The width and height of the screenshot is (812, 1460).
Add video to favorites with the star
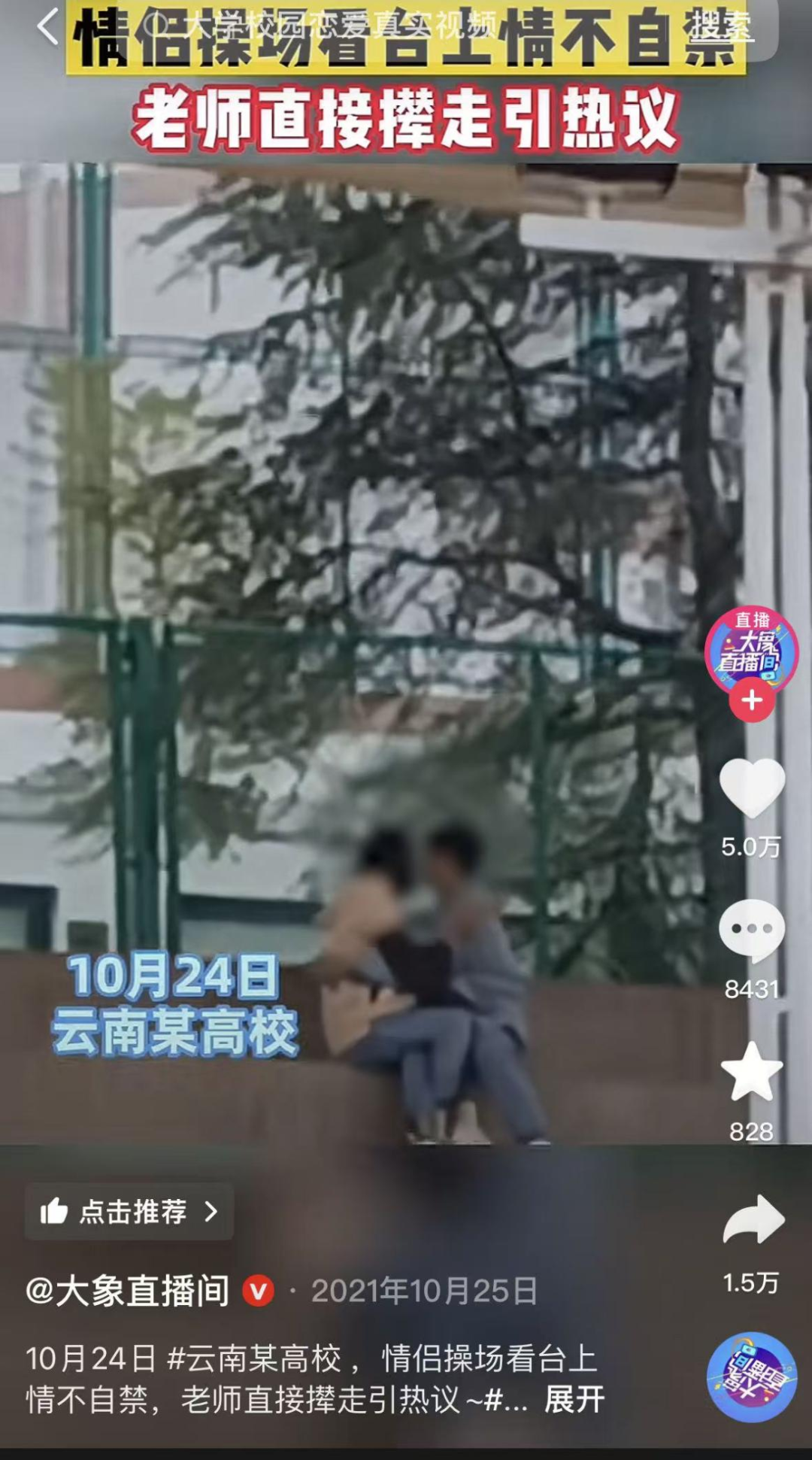point(752,1073)
